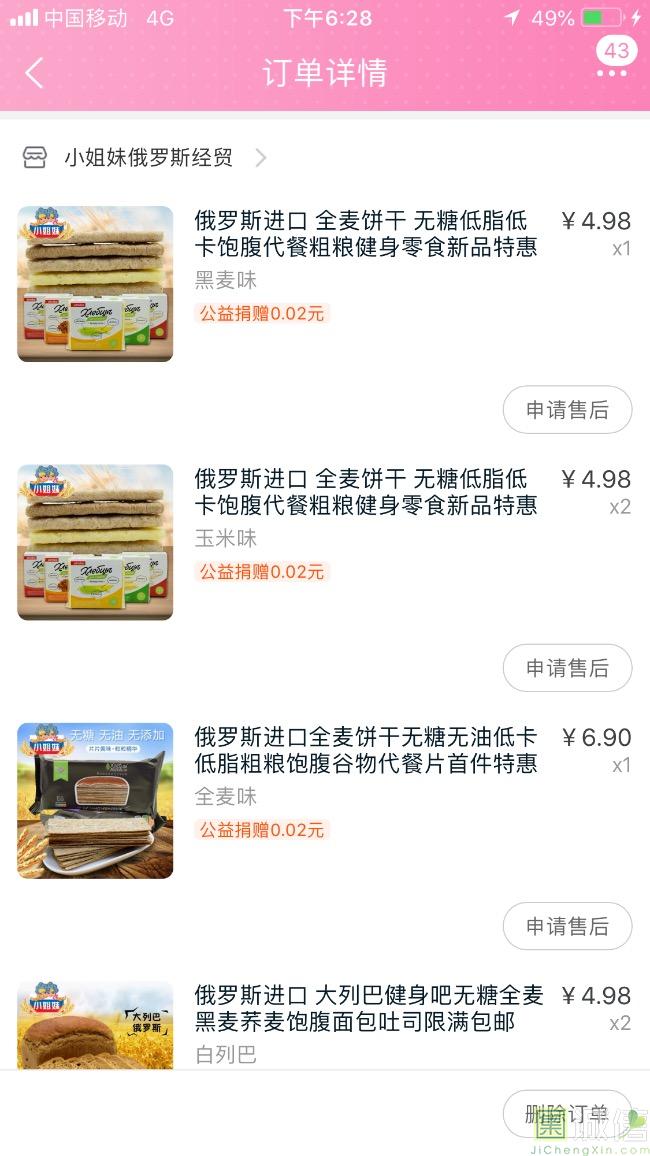Tap the 删除订单 delete order button
This screenshot has width=650, height=1156.
tap(567, 1114)
